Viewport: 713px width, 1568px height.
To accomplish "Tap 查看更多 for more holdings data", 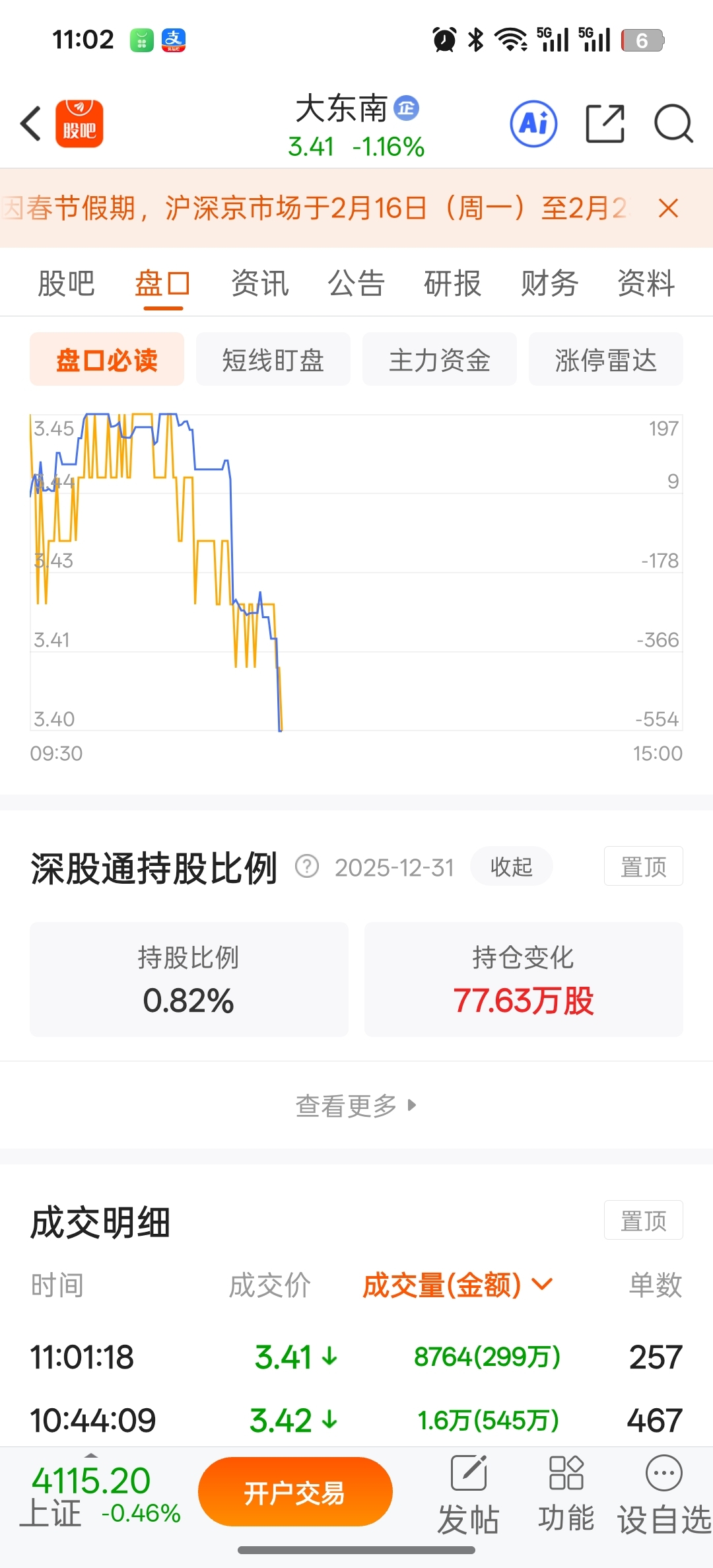I will coord(356,1105).
